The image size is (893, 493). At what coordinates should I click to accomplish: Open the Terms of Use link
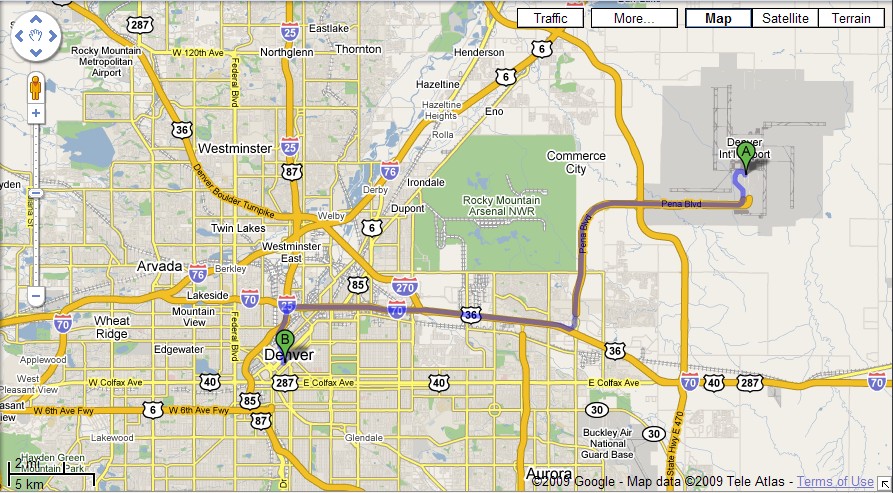tap(835, 482)
